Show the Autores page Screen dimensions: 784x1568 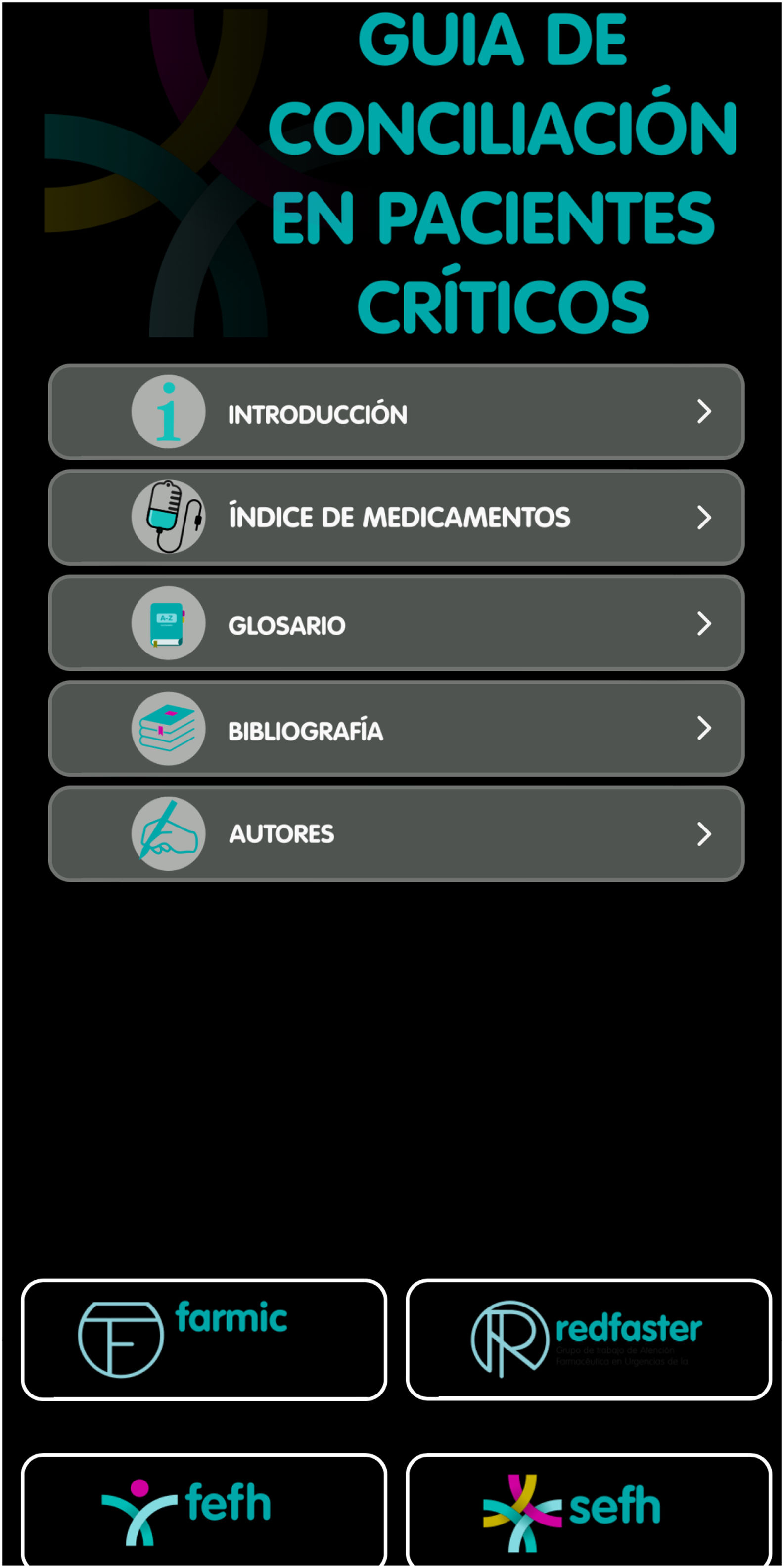[x=396, y=834]
